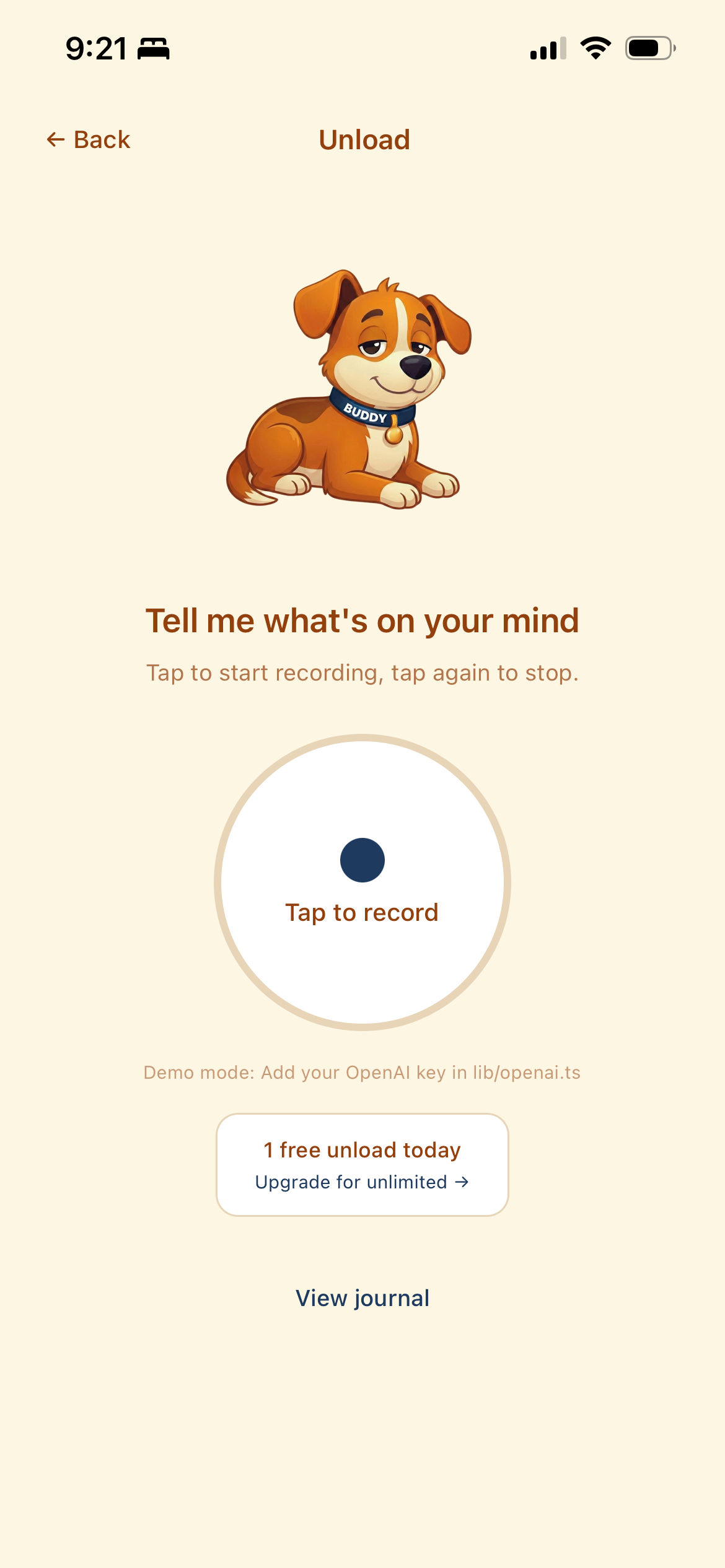Screen dimensions: 725x1568
Task: Open View journal
Action: pos(362,1297)
